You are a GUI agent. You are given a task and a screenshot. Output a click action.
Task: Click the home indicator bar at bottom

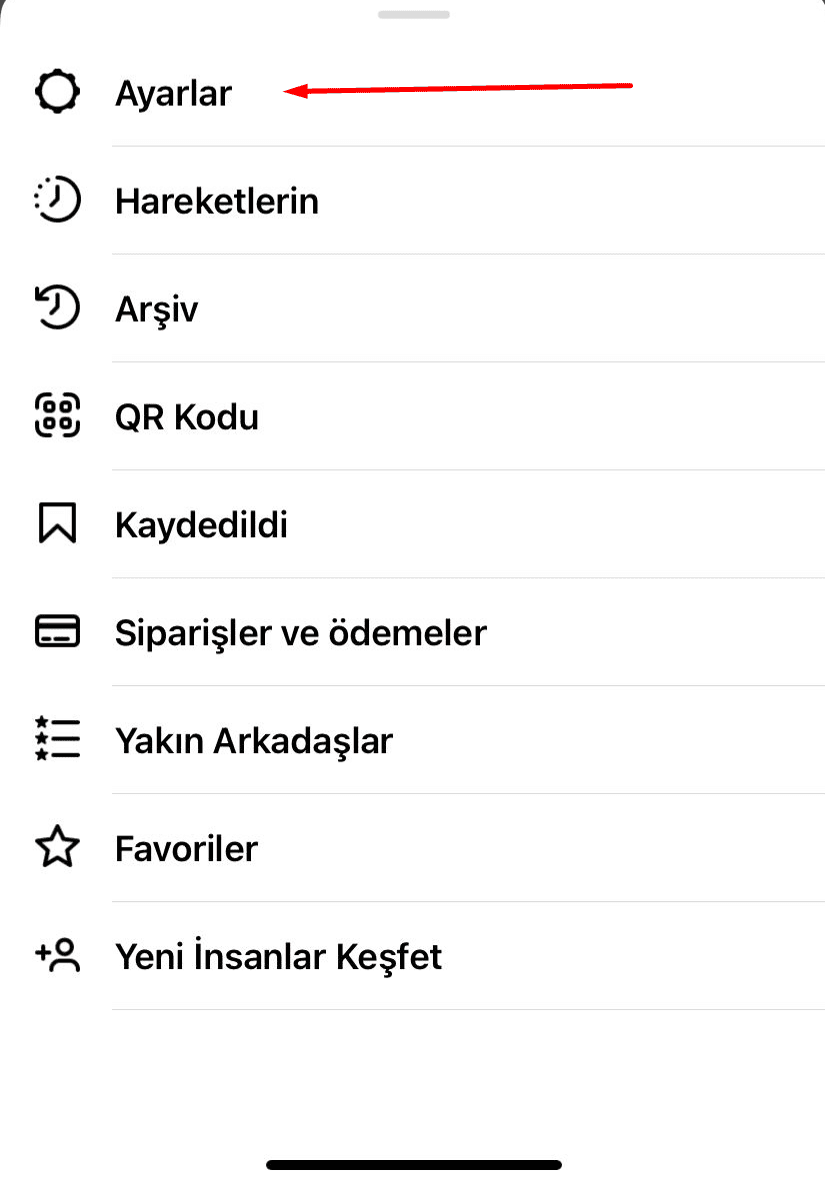[412, 1164]
